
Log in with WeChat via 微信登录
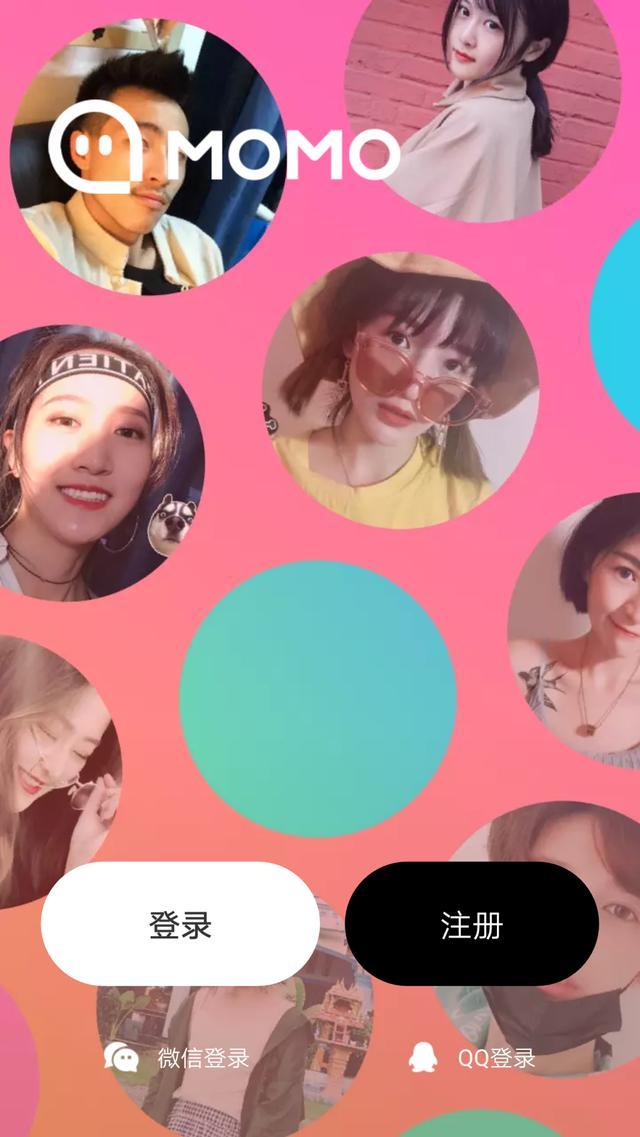[177, 1058]
